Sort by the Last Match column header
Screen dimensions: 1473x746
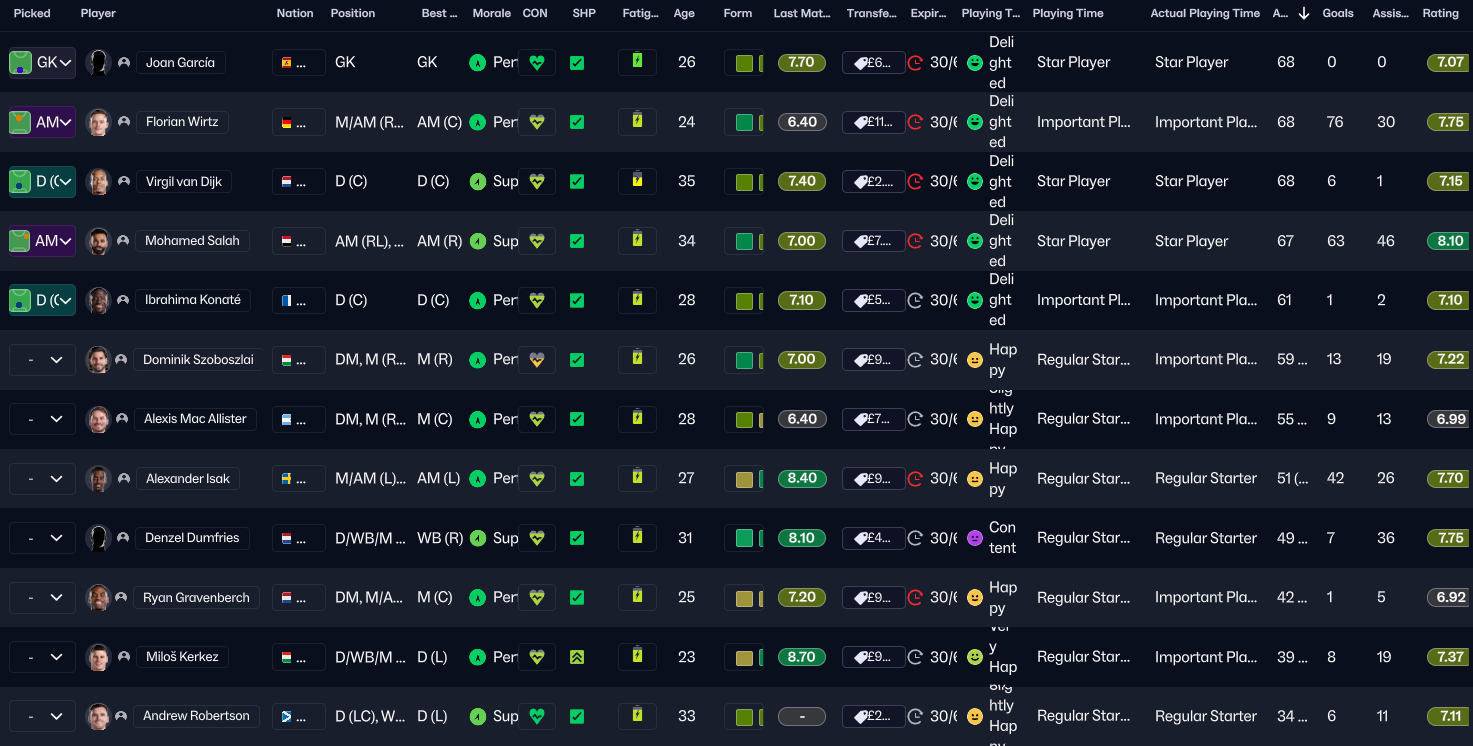coord(800,14)
